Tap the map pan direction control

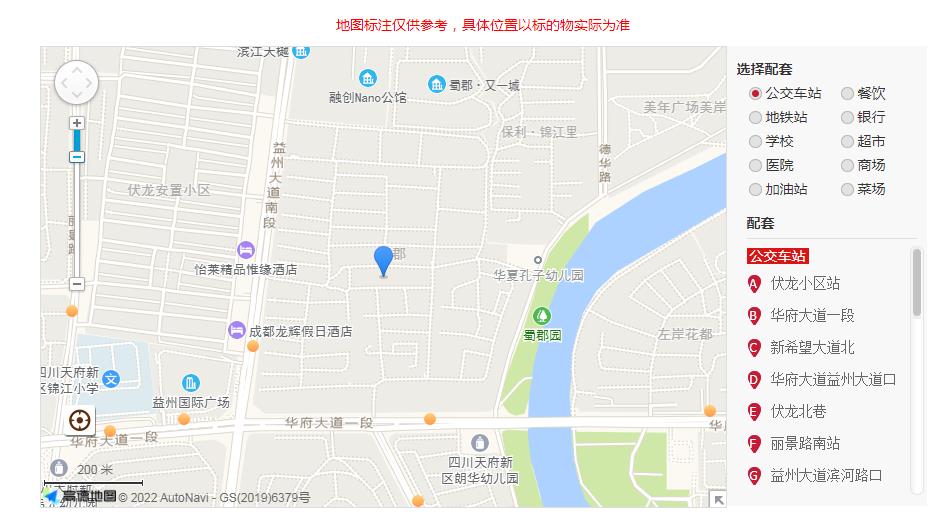click(x=77, y=82)
